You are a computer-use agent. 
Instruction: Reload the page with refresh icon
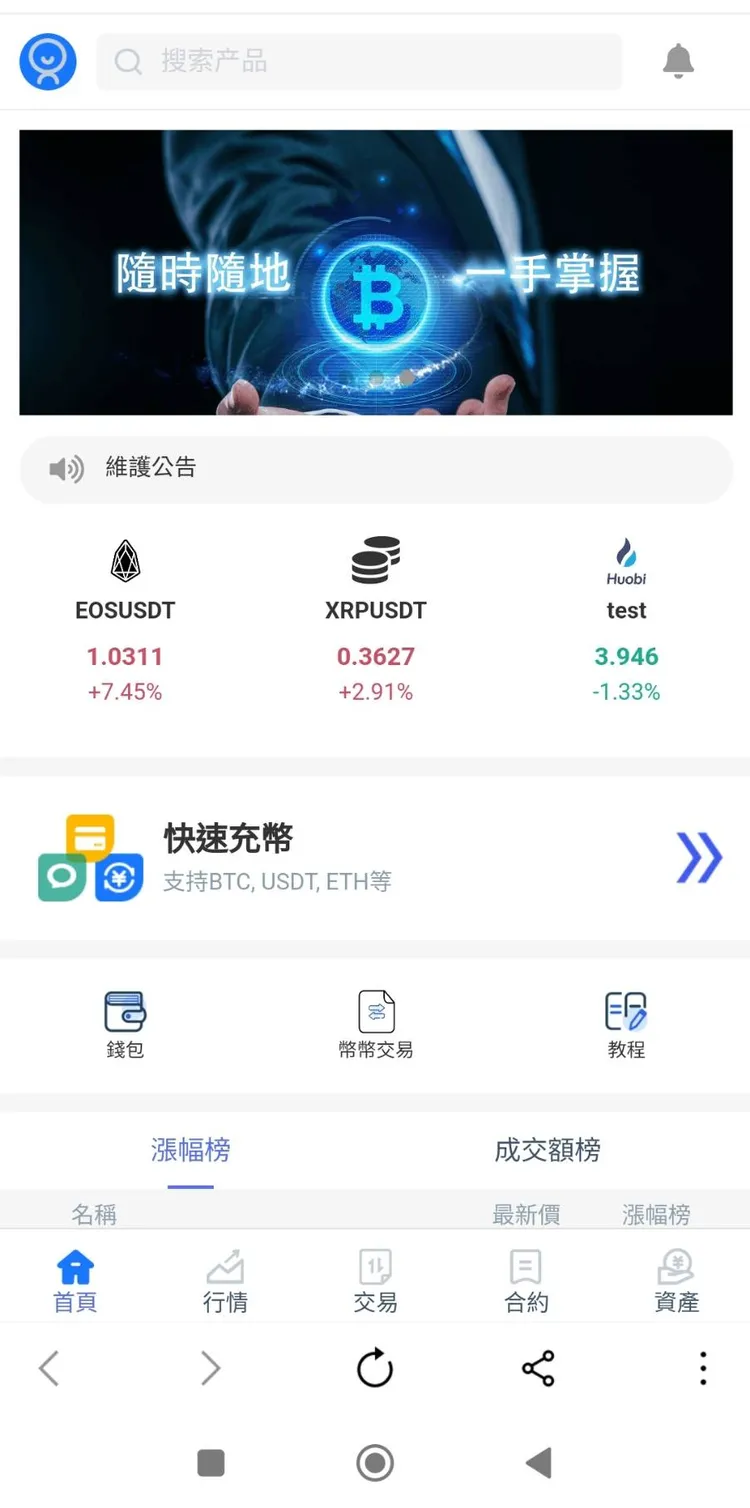pyautogui.click(x=375, y=1368)
